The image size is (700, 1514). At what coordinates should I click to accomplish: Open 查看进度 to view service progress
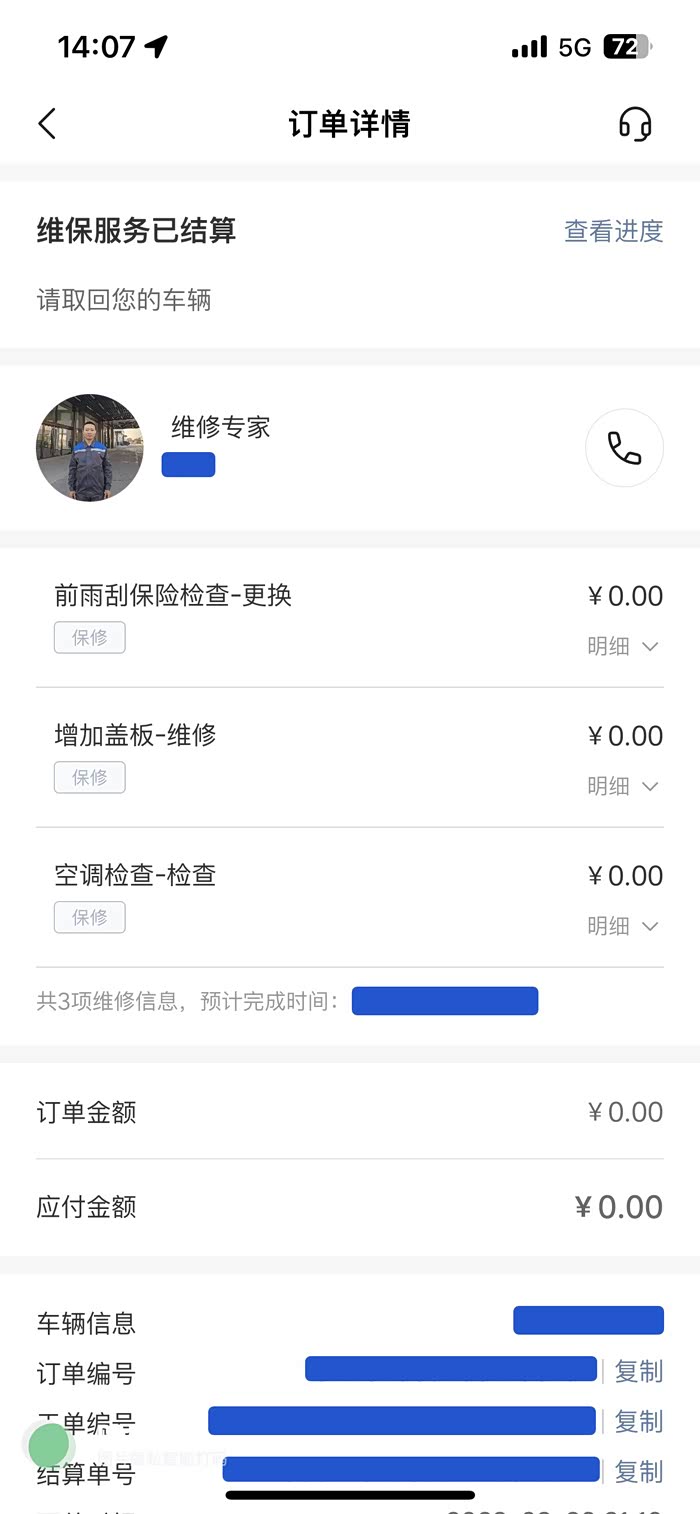613,231
